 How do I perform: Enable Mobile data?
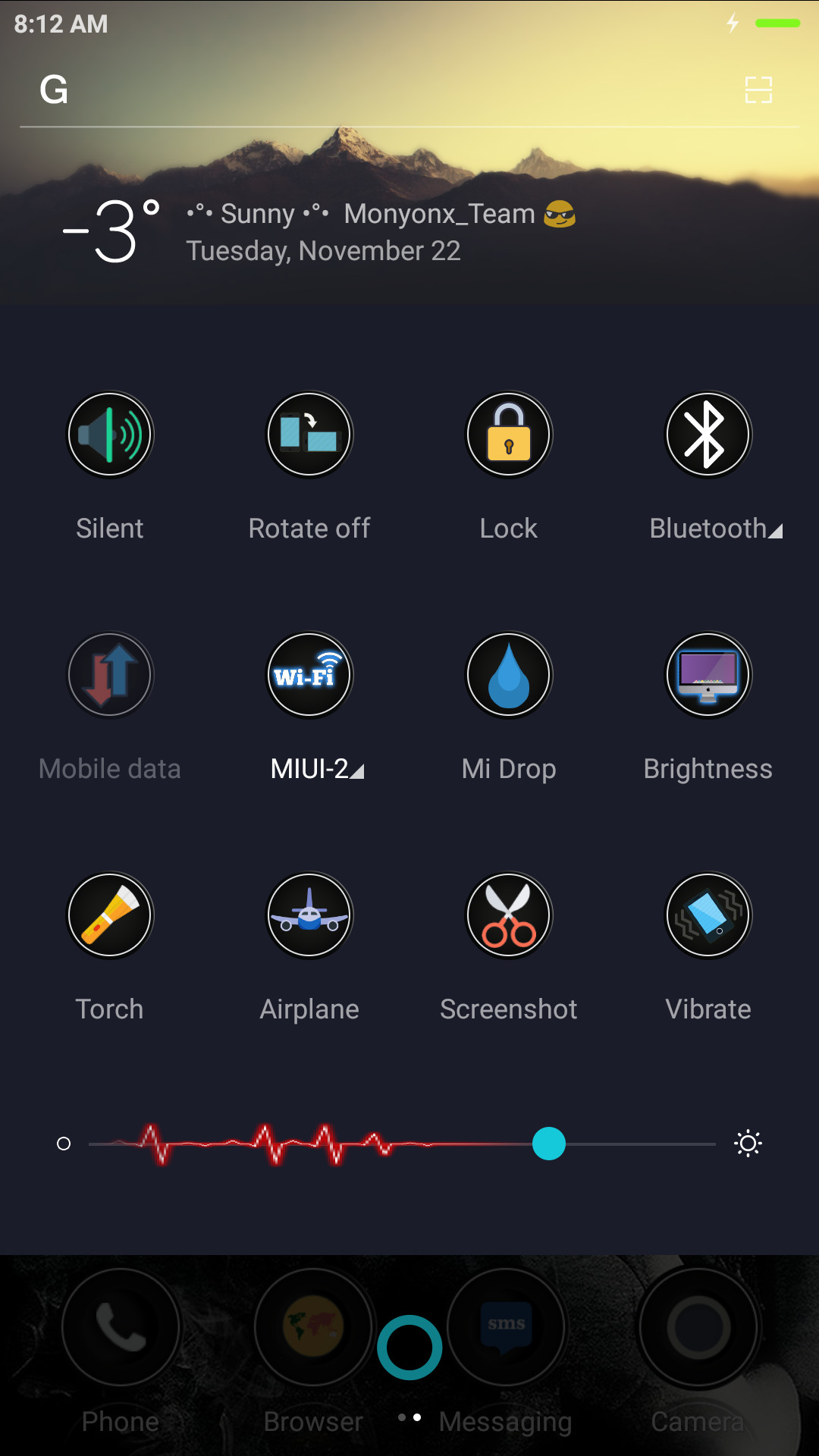[x=111, y=675]
